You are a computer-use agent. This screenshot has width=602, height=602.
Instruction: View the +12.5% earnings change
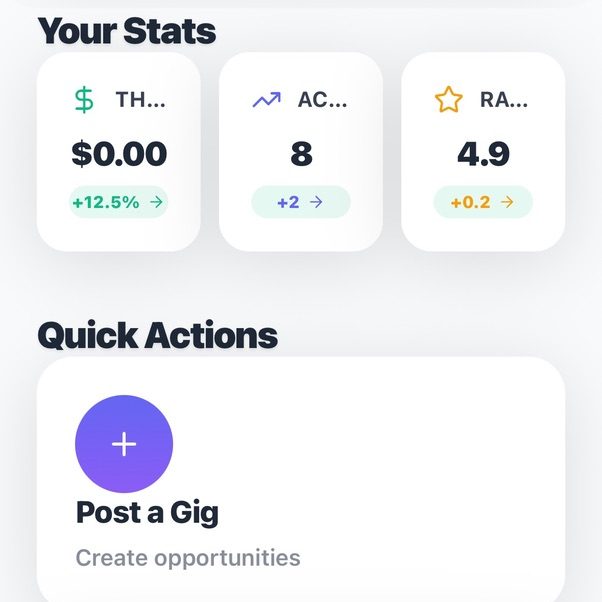click(118, 202)
